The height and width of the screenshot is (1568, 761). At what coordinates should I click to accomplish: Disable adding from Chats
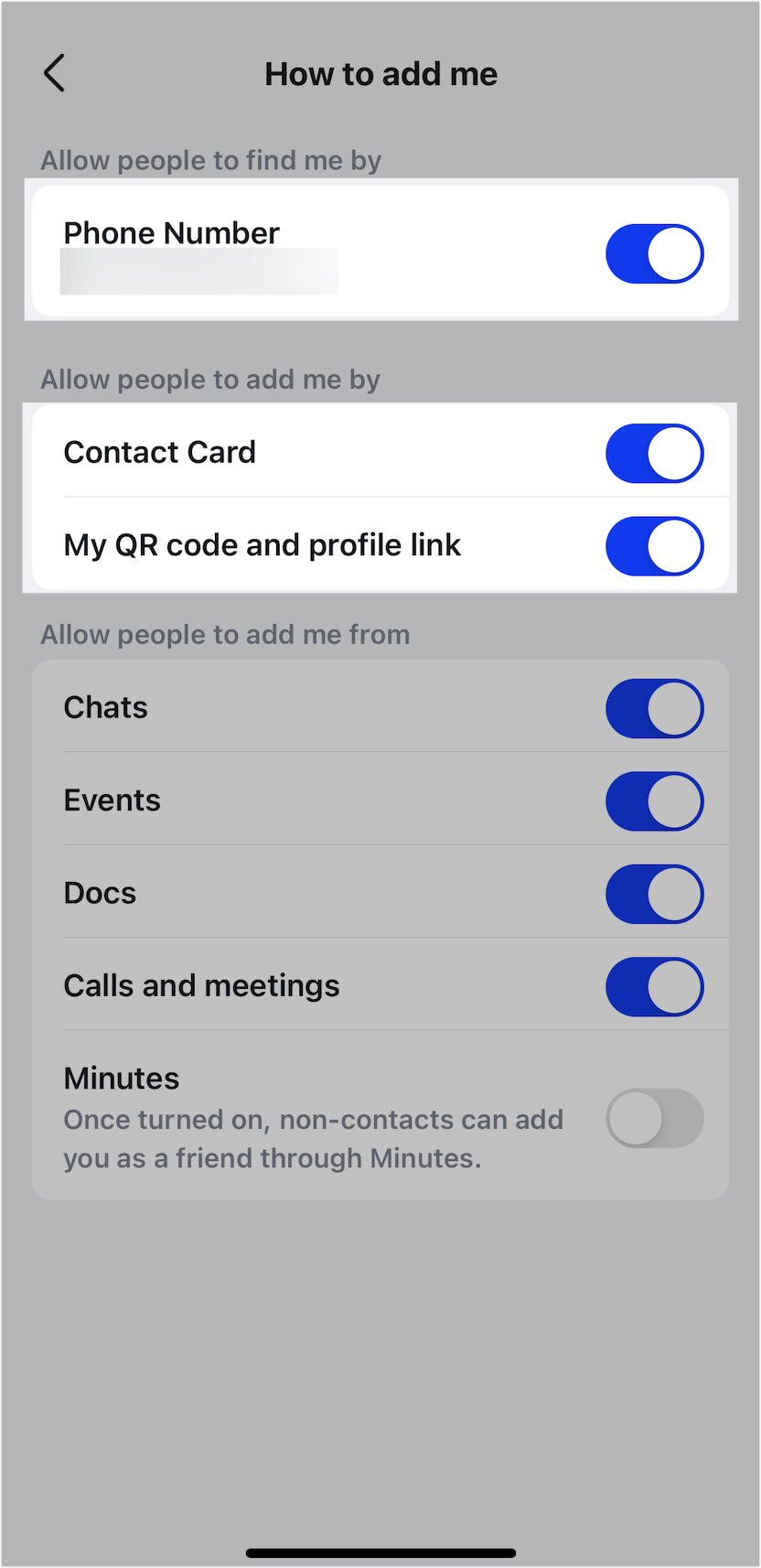click(654, 708)
